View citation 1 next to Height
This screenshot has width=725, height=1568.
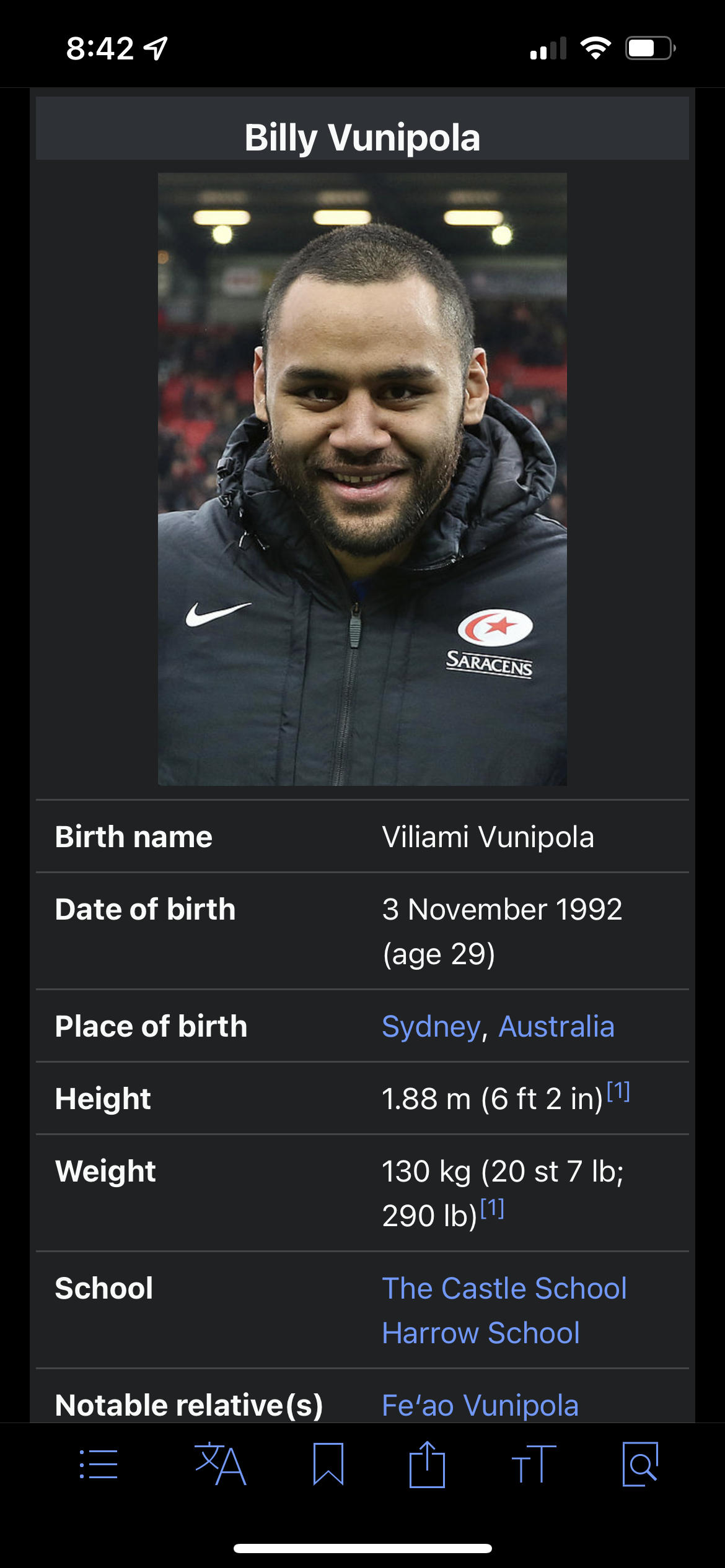point(618,1091)
